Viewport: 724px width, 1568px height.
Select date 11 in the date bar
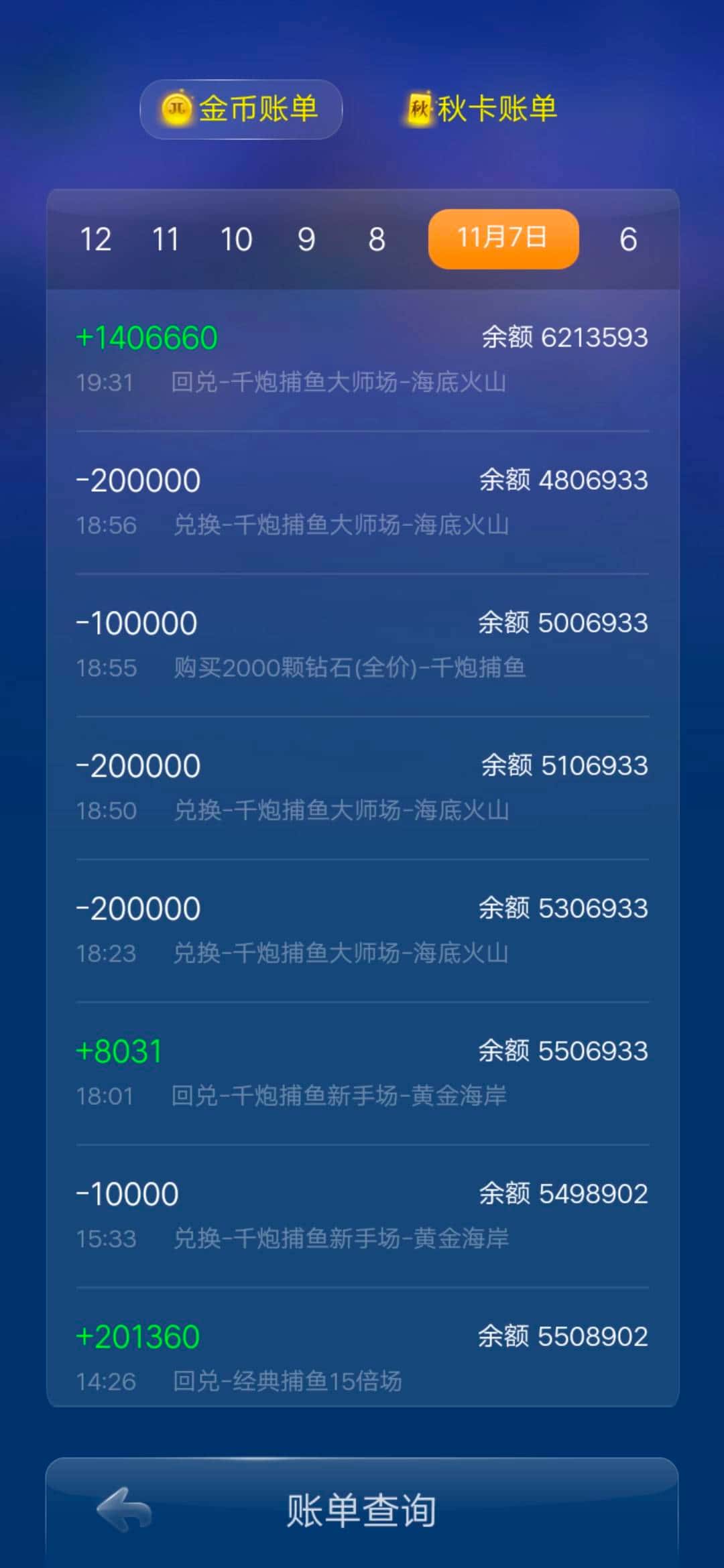(166, 239)
